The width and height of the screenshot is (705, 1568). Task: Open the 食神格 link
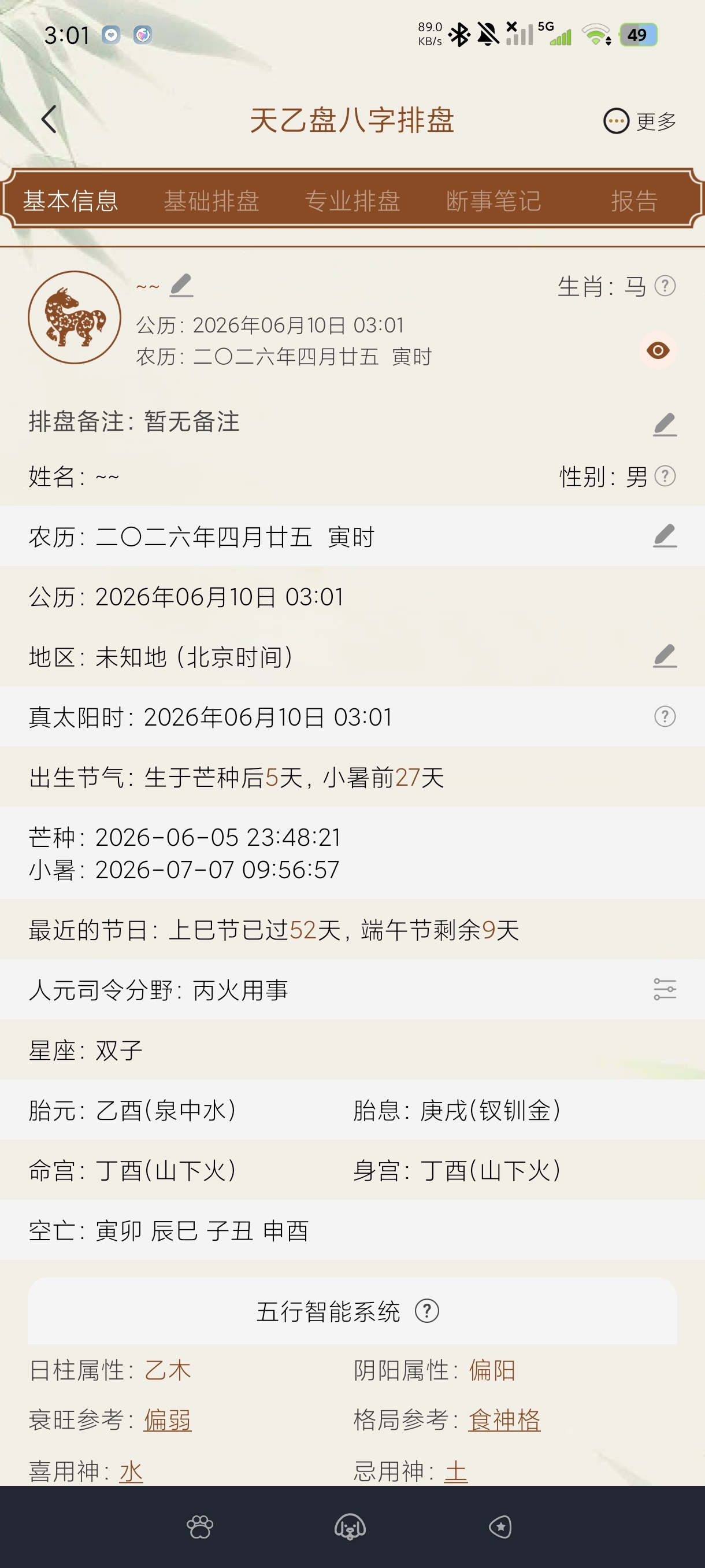coord(504,1420)
